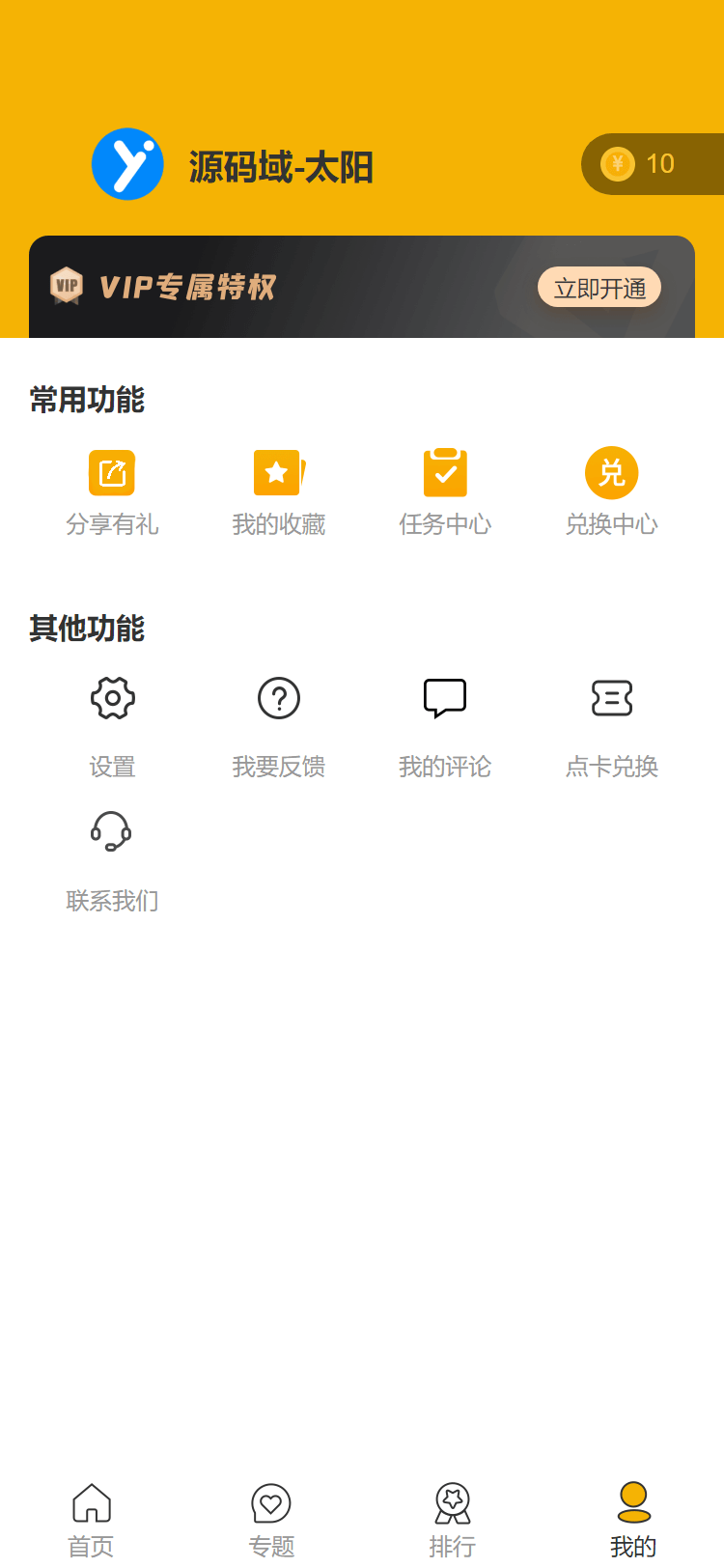
Task: Open the 分享有礼 share rewards icon
Action: (x=112, y=472)
